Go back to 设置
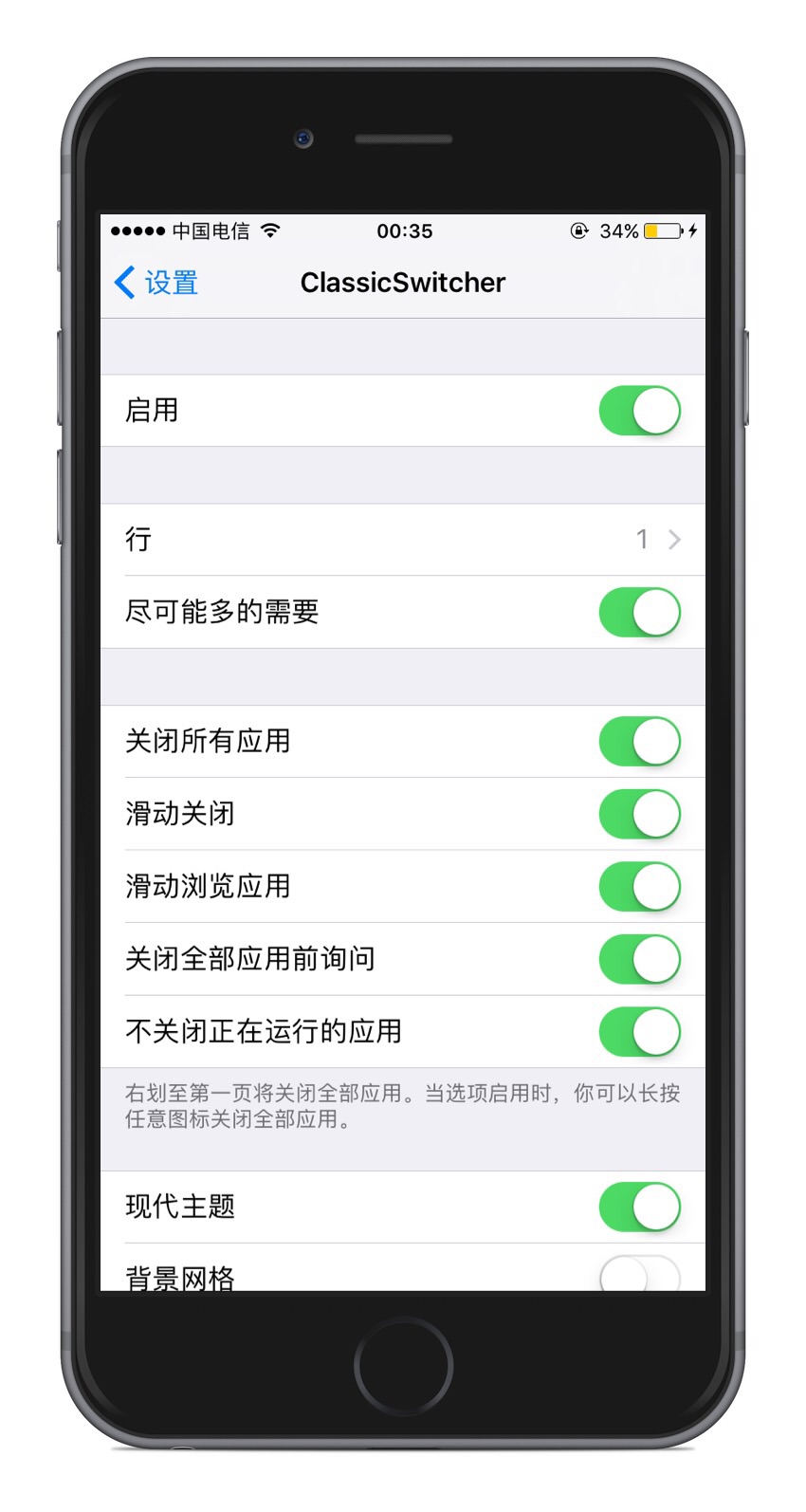The height and width of the screenshot is (1512, 806). point(156,283)
